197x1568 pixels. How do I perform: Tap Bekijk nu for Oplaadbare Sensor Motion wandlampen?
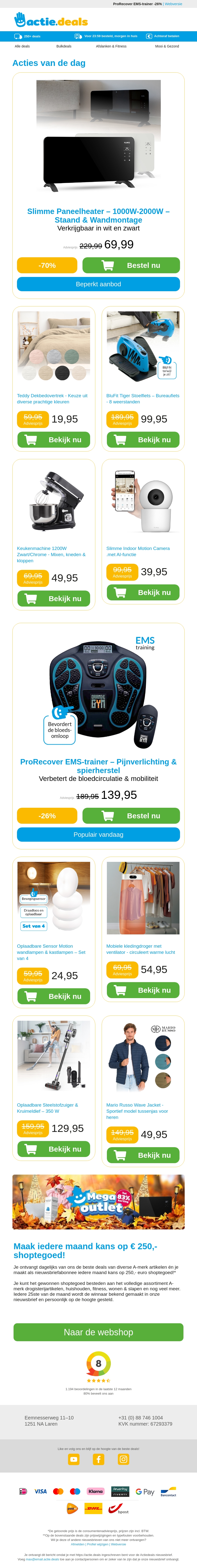click(x=54, y=996)
